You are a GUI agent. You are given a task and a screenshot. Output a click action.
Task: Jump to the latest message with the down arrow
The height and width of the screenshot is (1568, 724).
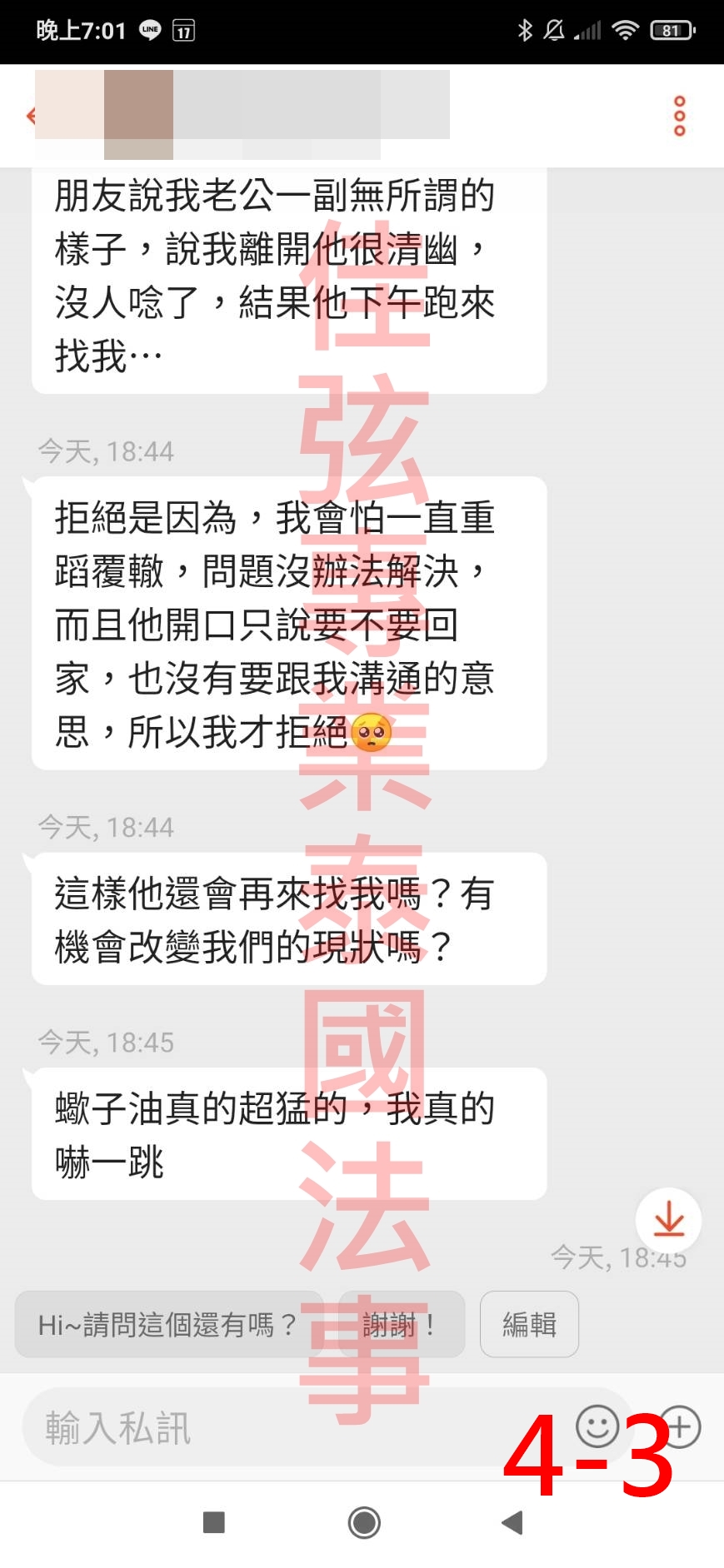tap(668, 1220)
